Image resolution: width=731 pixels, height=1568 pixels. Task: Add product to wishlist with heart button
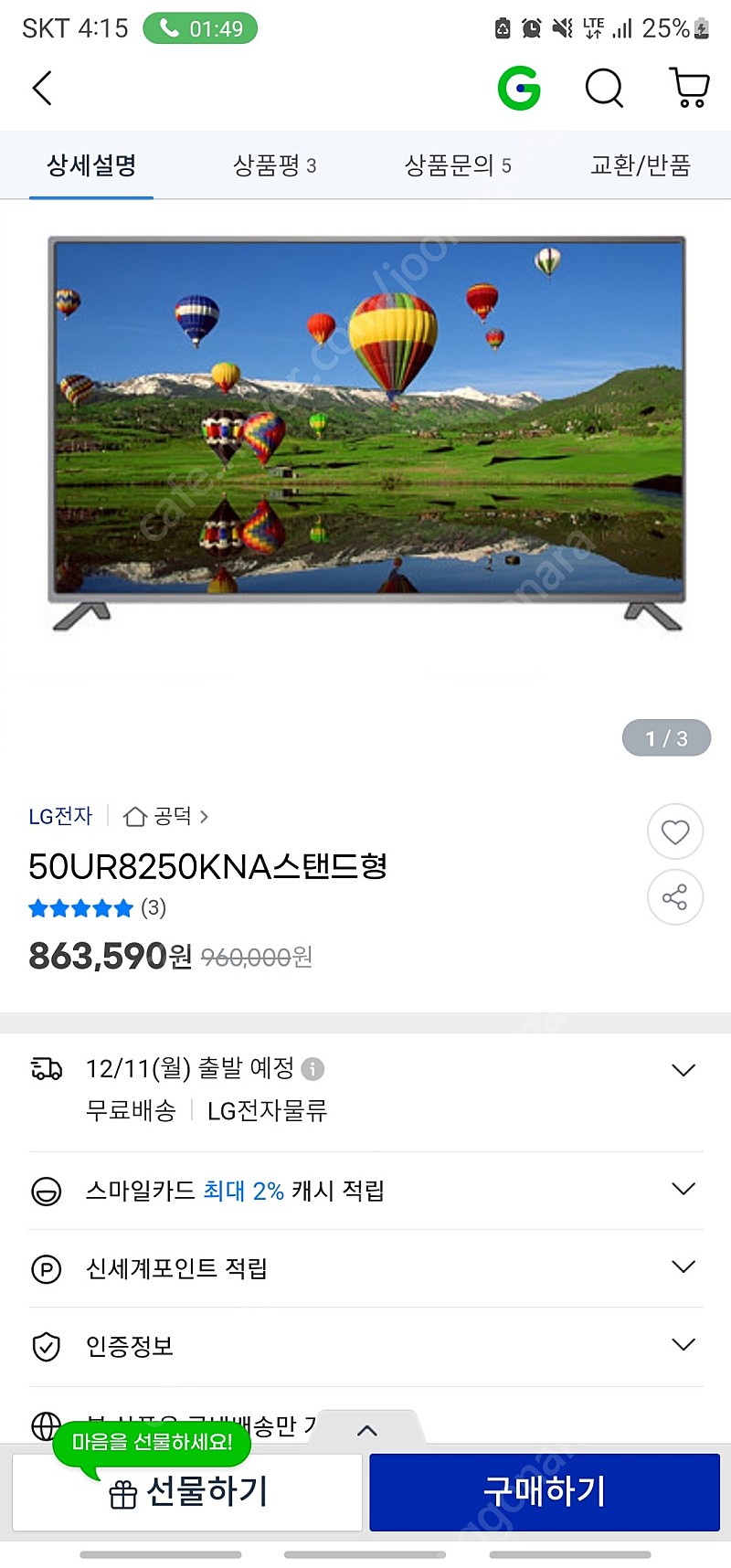click(x=675, y=832)
